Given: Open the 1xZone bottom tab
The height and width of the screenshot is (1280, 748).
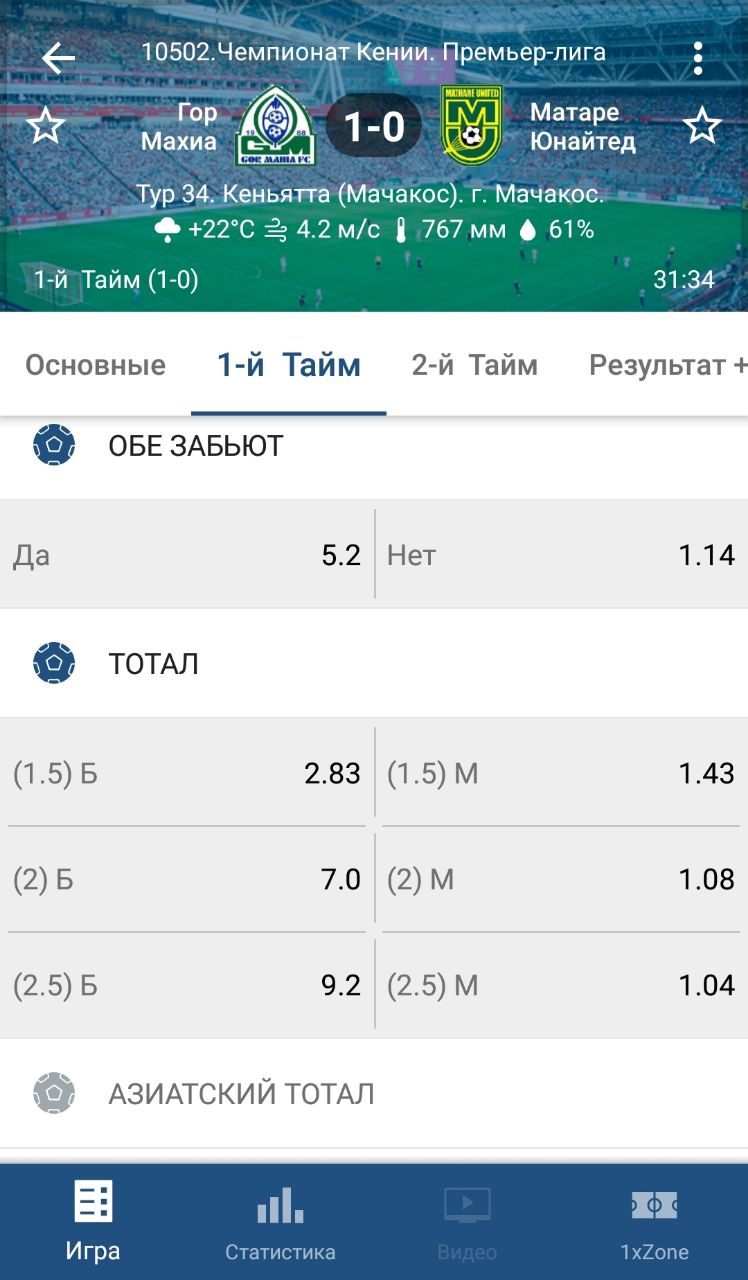Looking at the screenshot, I should (654, 1222).
